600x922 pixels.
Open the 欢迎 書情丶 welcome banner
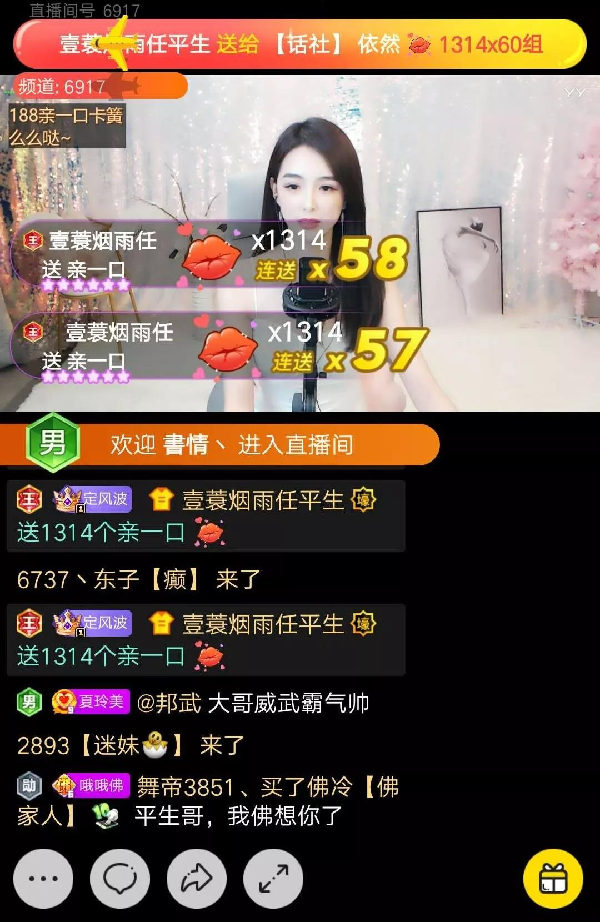pyautogui.click(x=230, y=445)
